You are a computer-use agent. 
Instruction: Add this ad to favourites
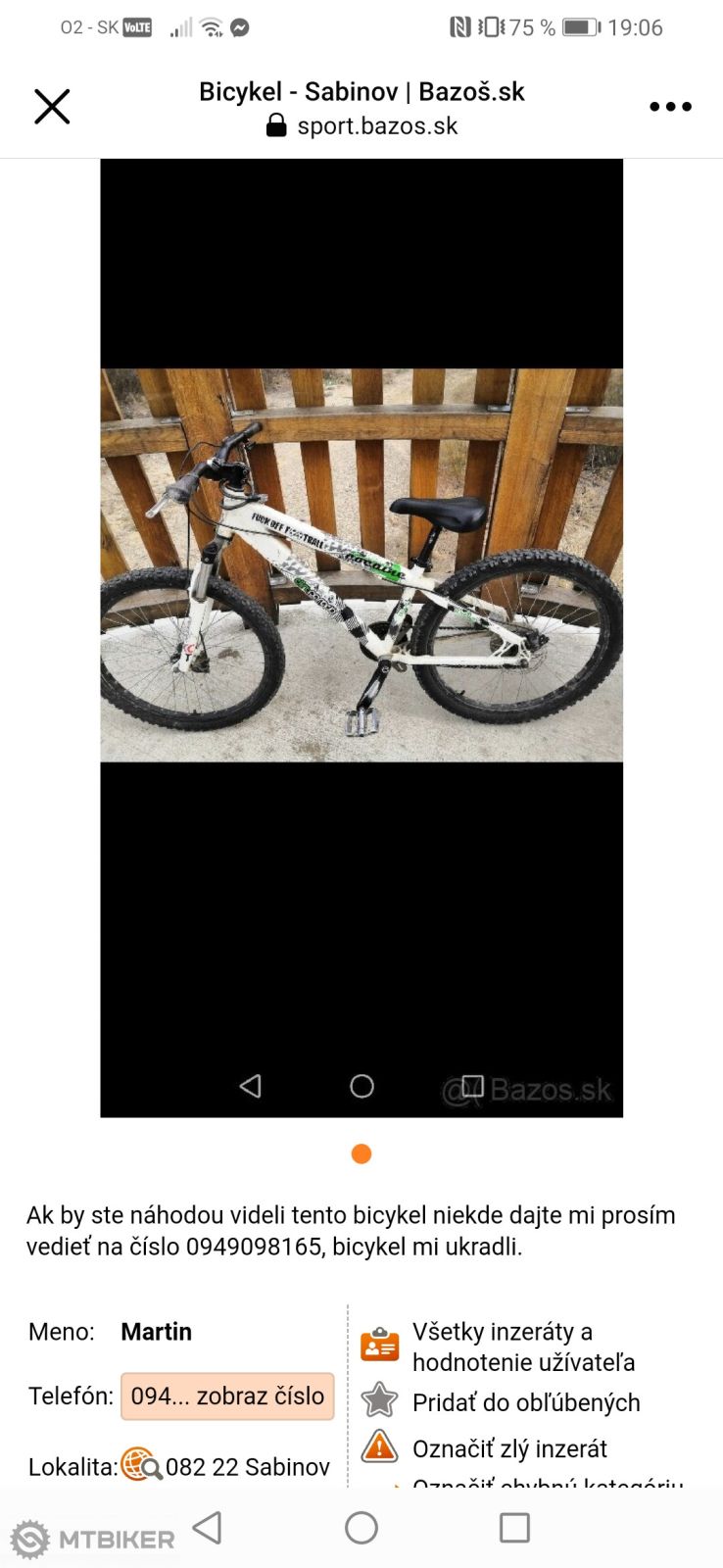point(525,1402)
